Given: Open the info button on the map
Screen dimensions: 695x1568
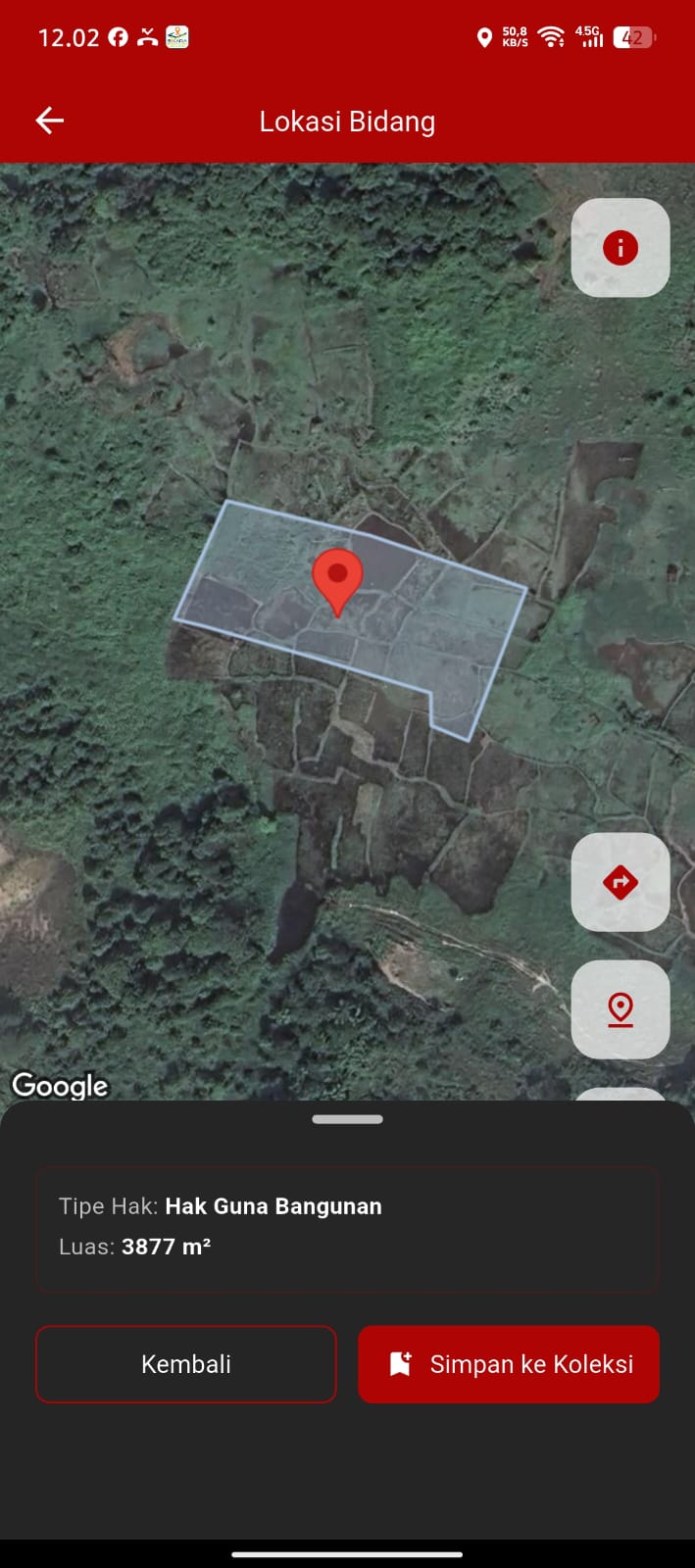Looking at the screenshot, I should click(x=621, y=248).
